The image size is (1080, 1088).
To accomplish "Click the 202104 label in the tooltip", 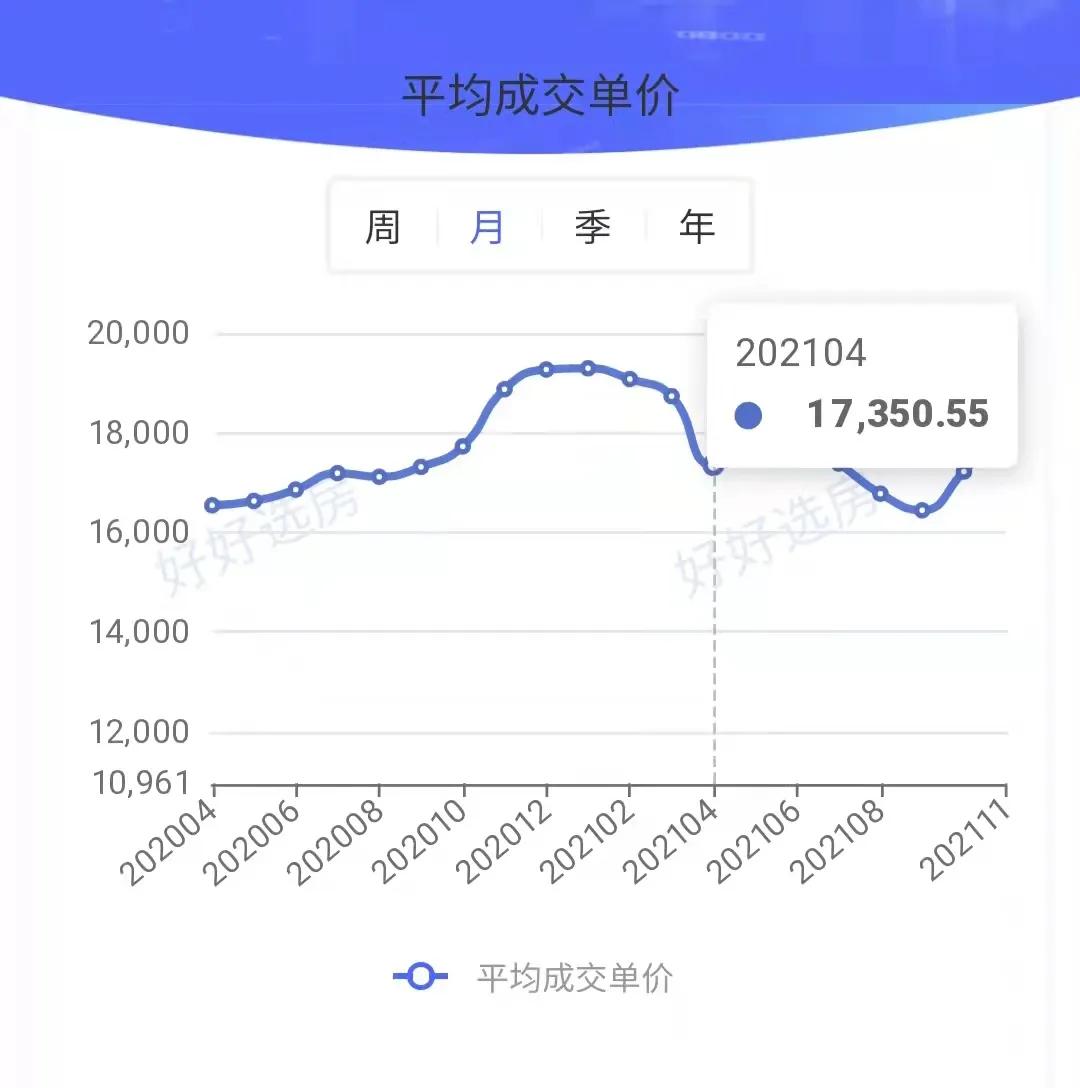I will click(x=800, y=352).
